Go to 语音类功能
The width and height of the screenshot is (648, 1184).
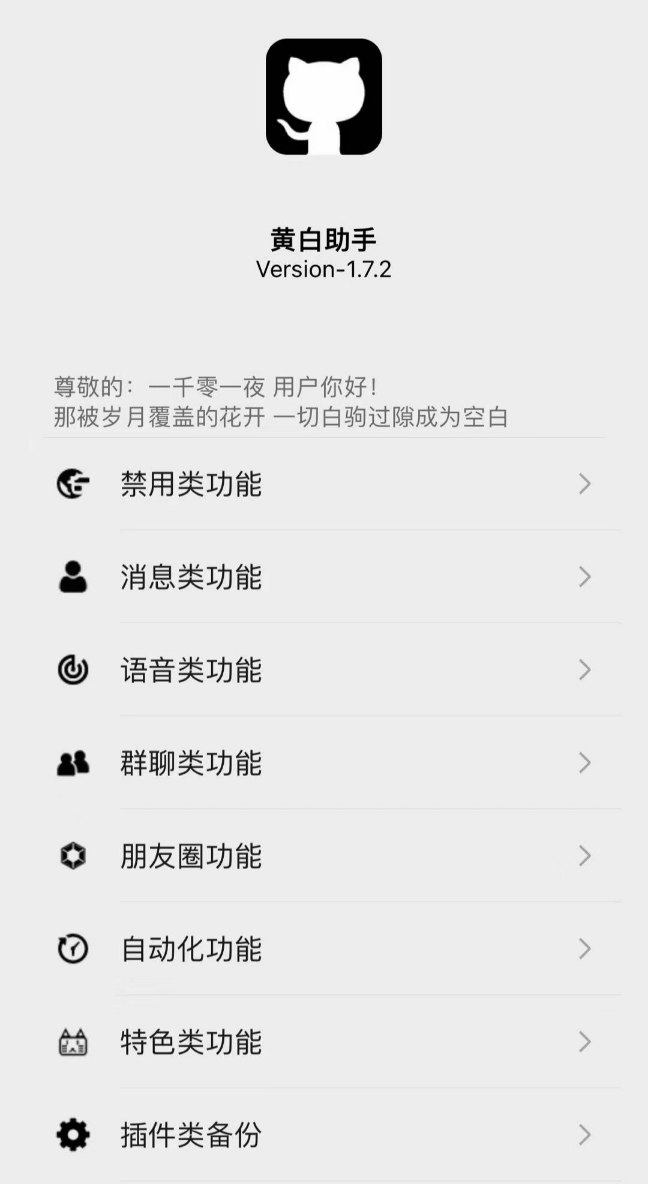324,670
